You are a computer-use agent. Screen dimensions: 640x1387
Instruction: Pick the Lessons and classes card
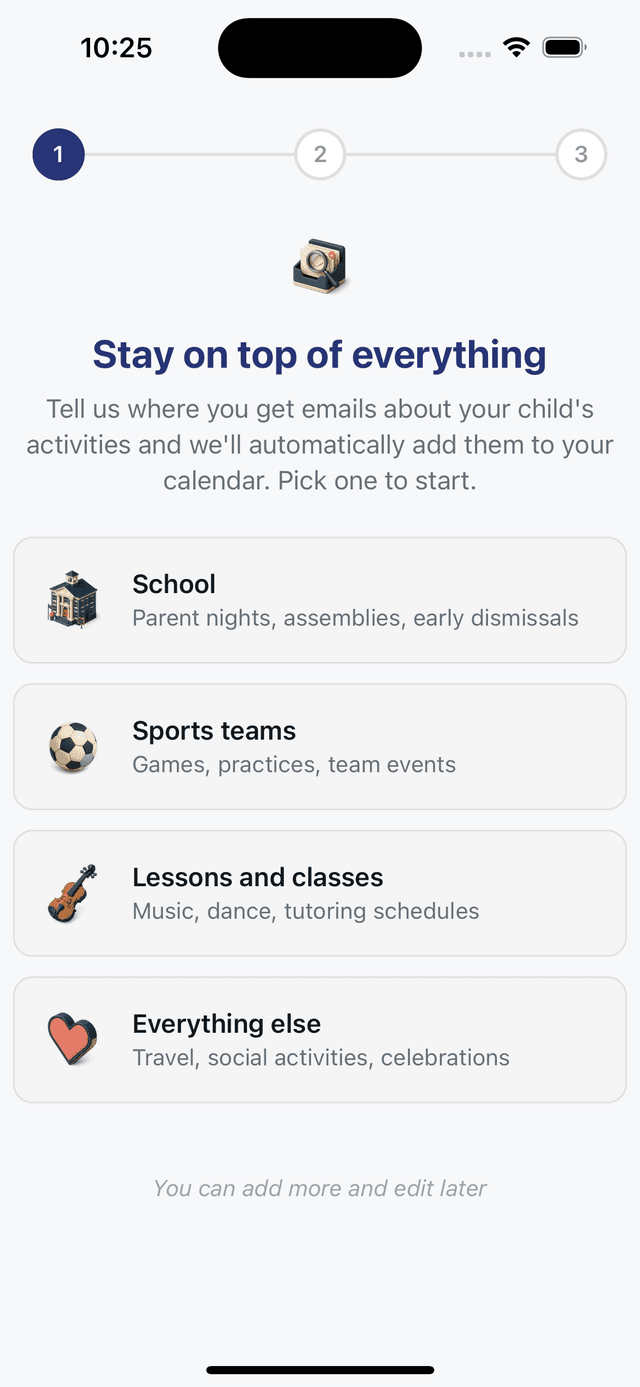(320, 893)
